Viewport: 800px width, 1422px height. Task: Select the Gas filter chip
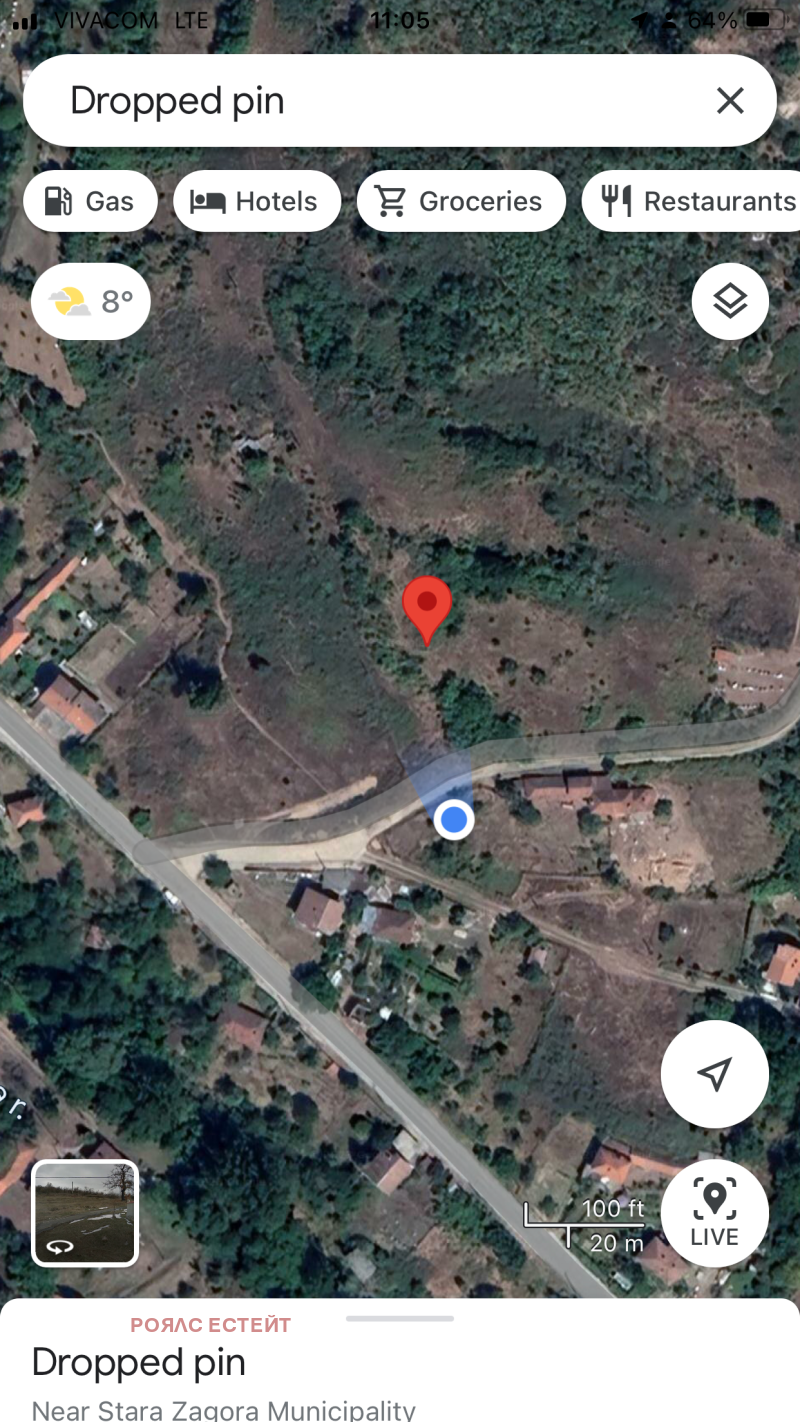tap(90, 201)
